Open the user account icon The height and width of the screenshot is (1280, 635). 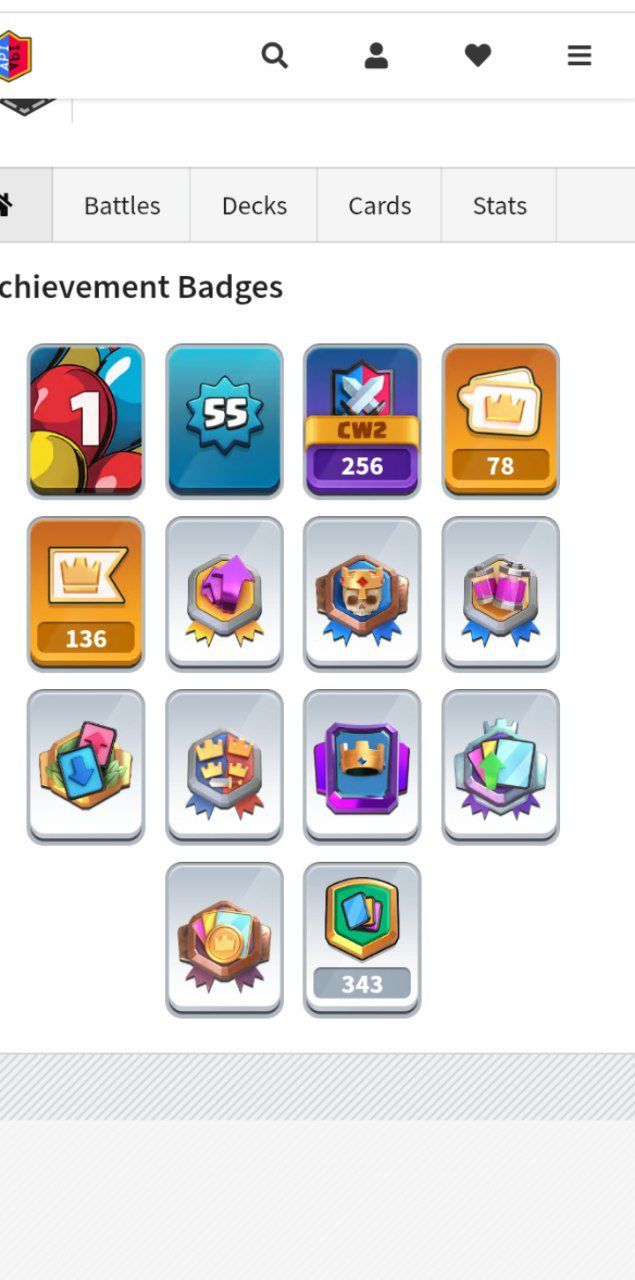click(x=376, y=56)
